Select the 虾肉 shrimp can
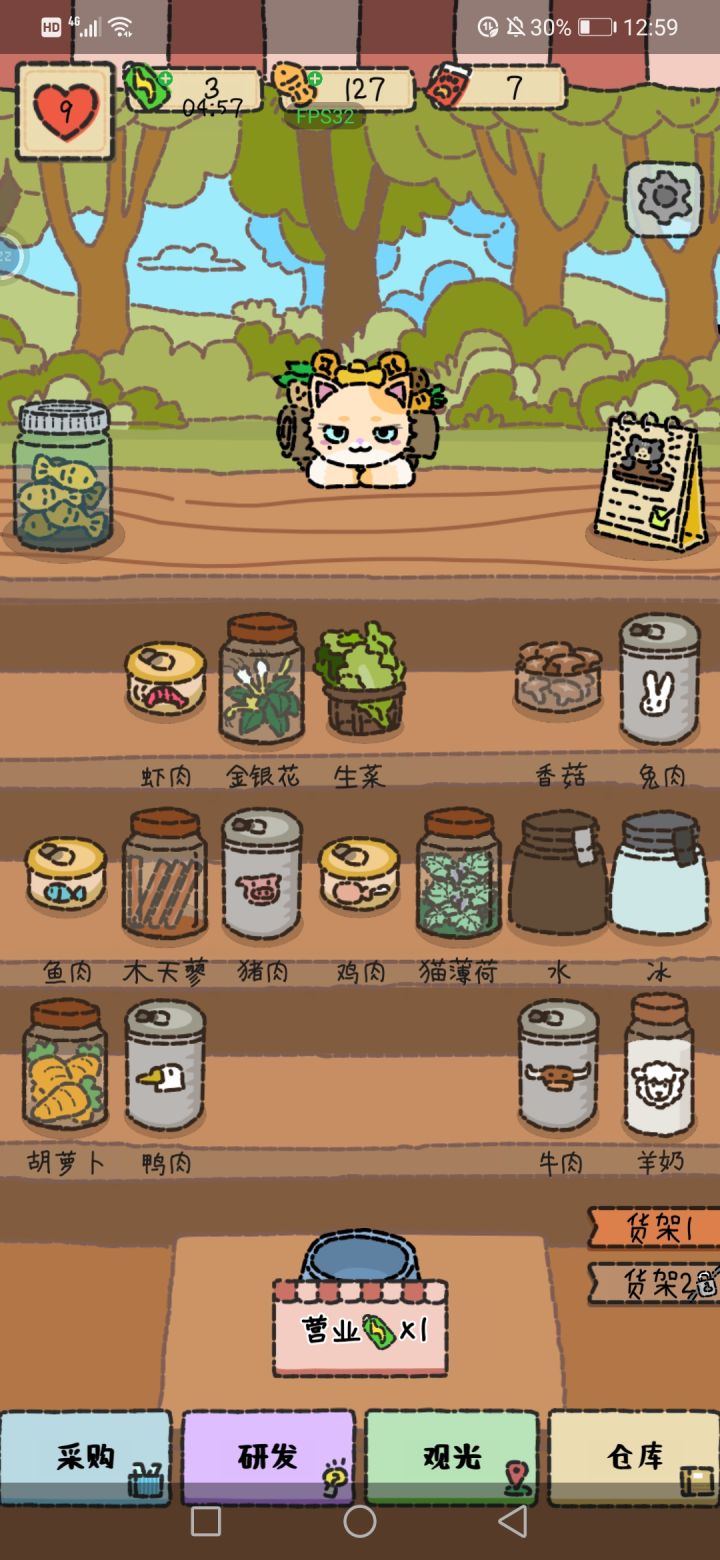 tap(165, 682)
